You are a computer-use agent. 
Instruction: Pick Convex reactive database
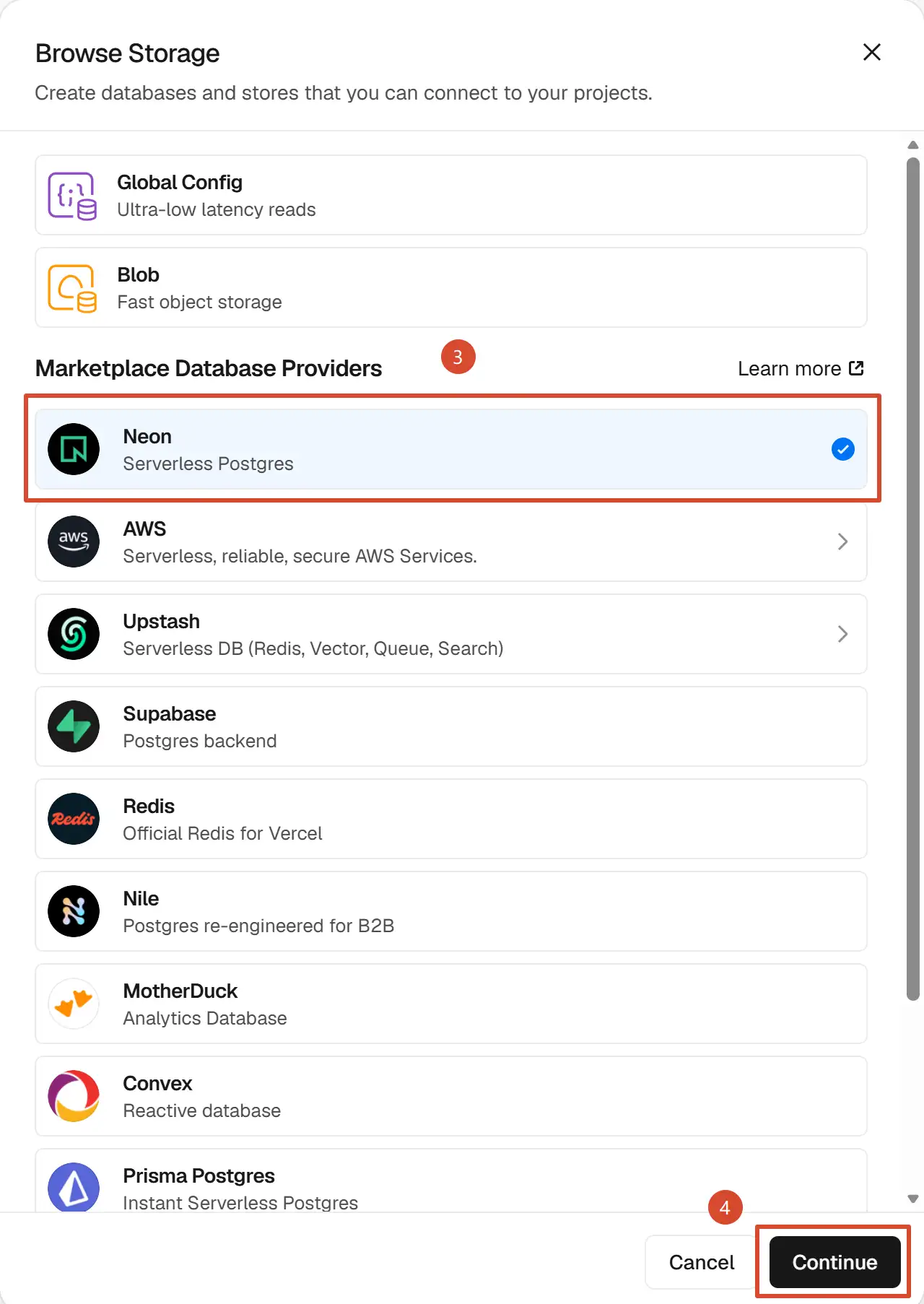point(451,1096)
